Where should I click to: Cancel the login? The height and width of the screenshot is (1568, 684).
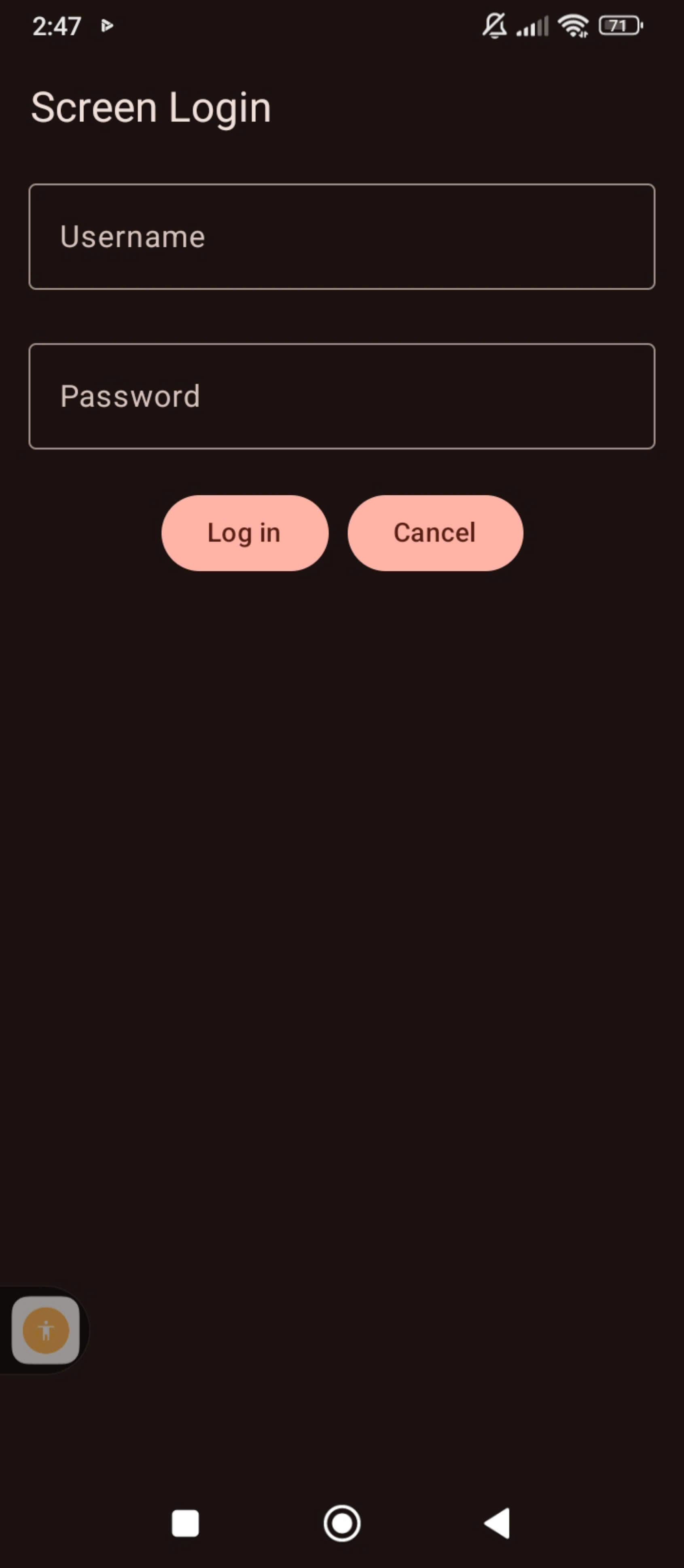click(x=434, y=533)
